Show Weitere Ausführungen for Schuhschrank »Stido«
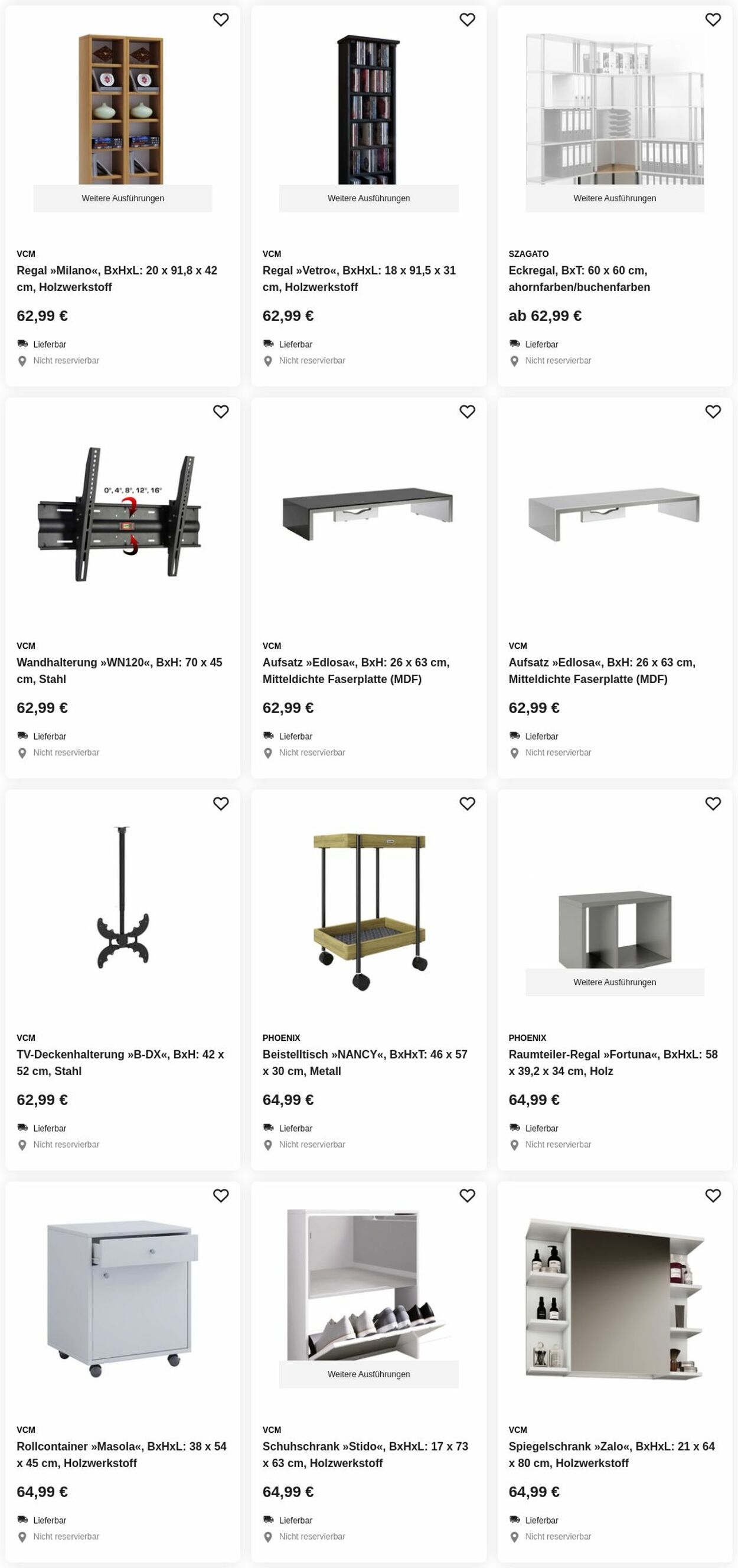 (x=368, y=1374)
